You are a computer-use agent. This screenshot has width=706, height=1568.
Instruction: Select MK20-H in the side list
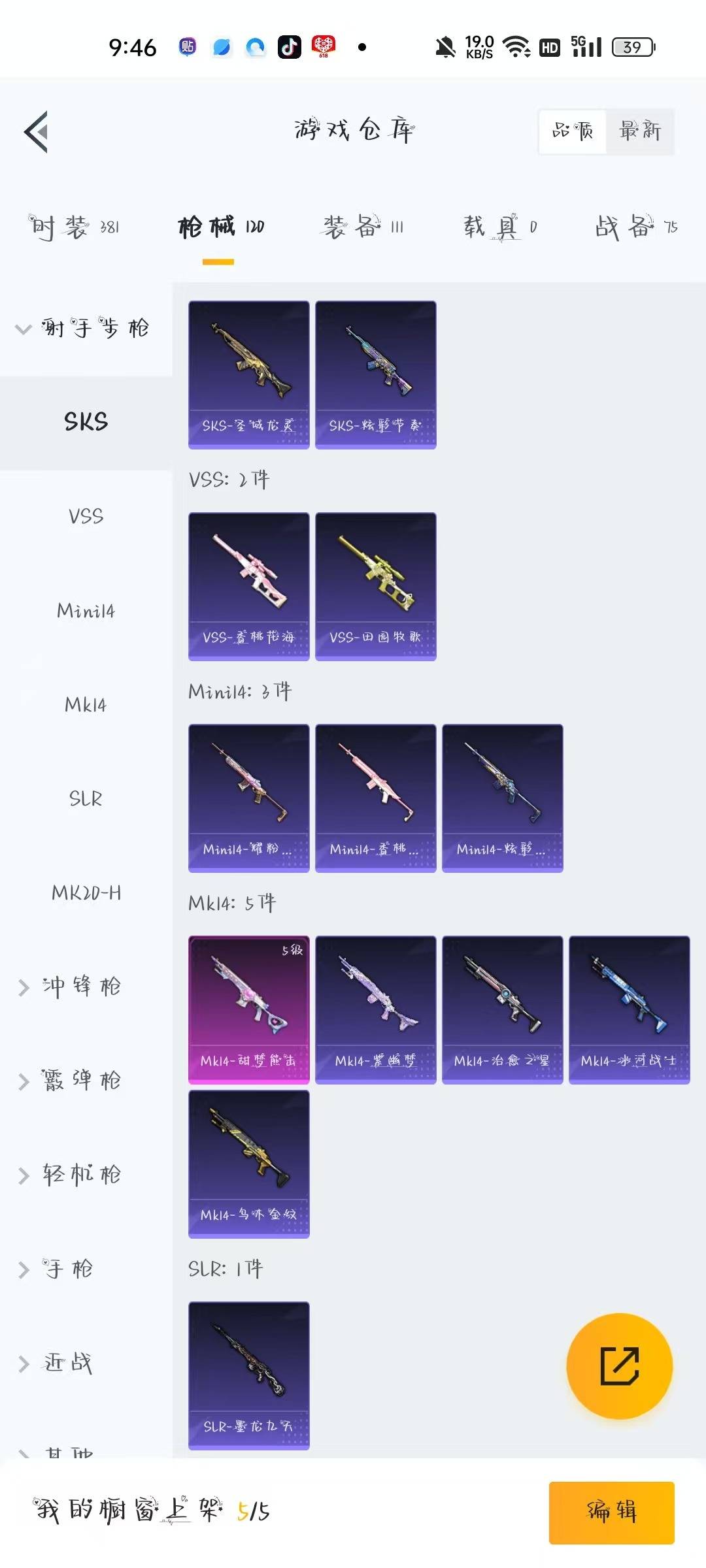(86, 892)
